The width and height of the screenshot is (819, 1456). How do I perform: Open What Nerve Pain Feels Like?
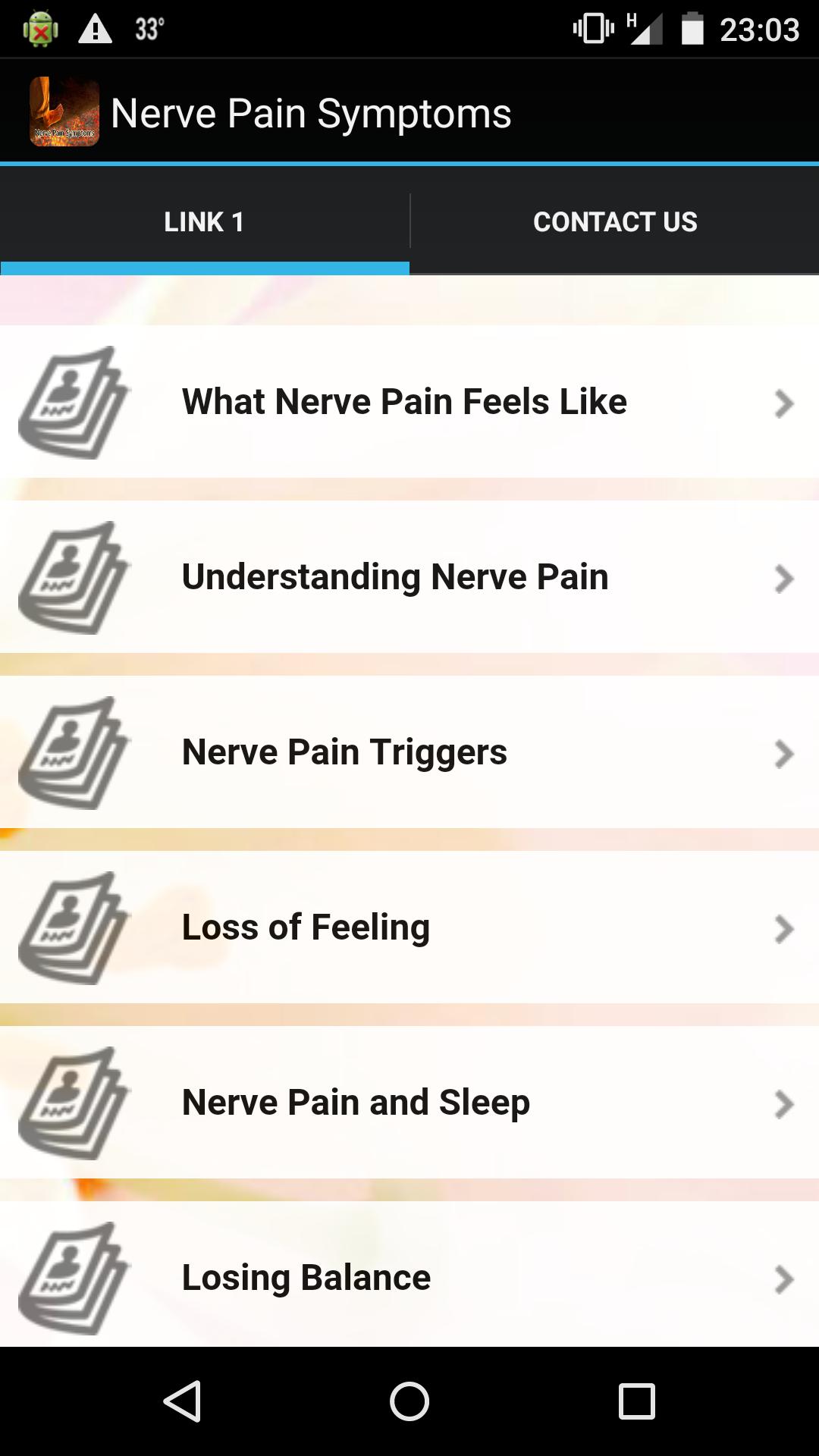[405, 402]
